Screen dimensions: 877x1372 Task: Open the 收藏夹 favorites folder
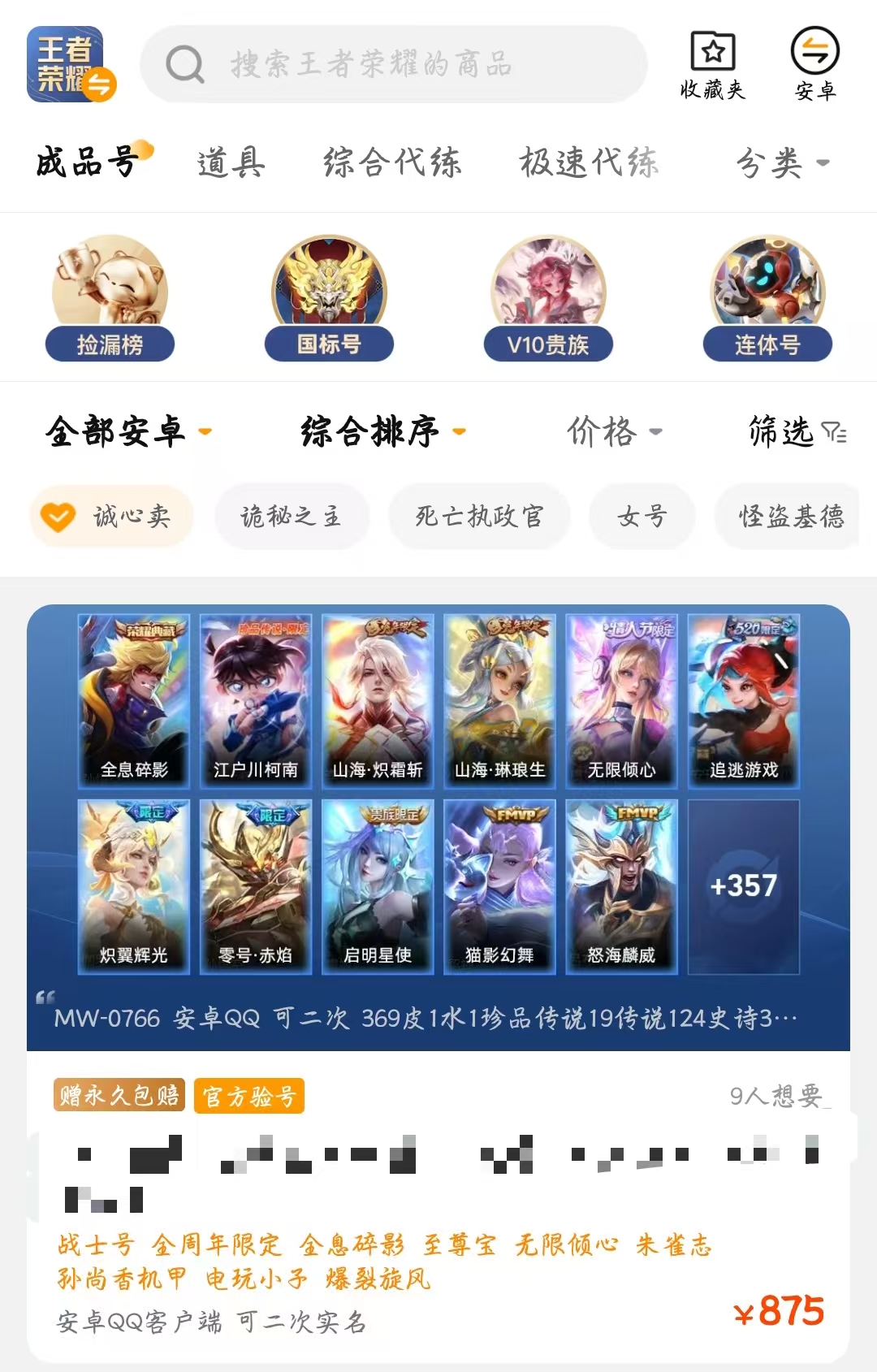coord(712,65)
